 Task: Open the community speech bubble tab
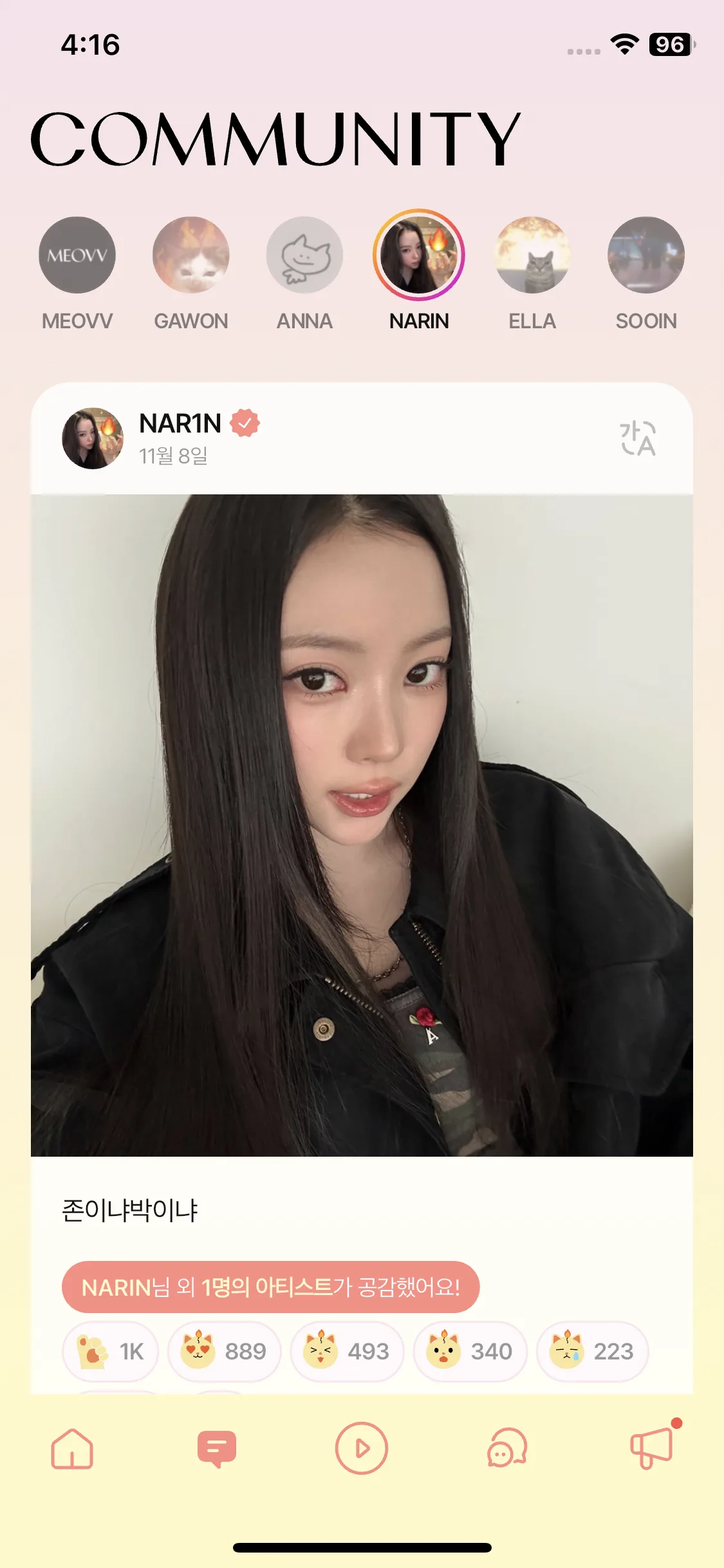coord(217,1449)
